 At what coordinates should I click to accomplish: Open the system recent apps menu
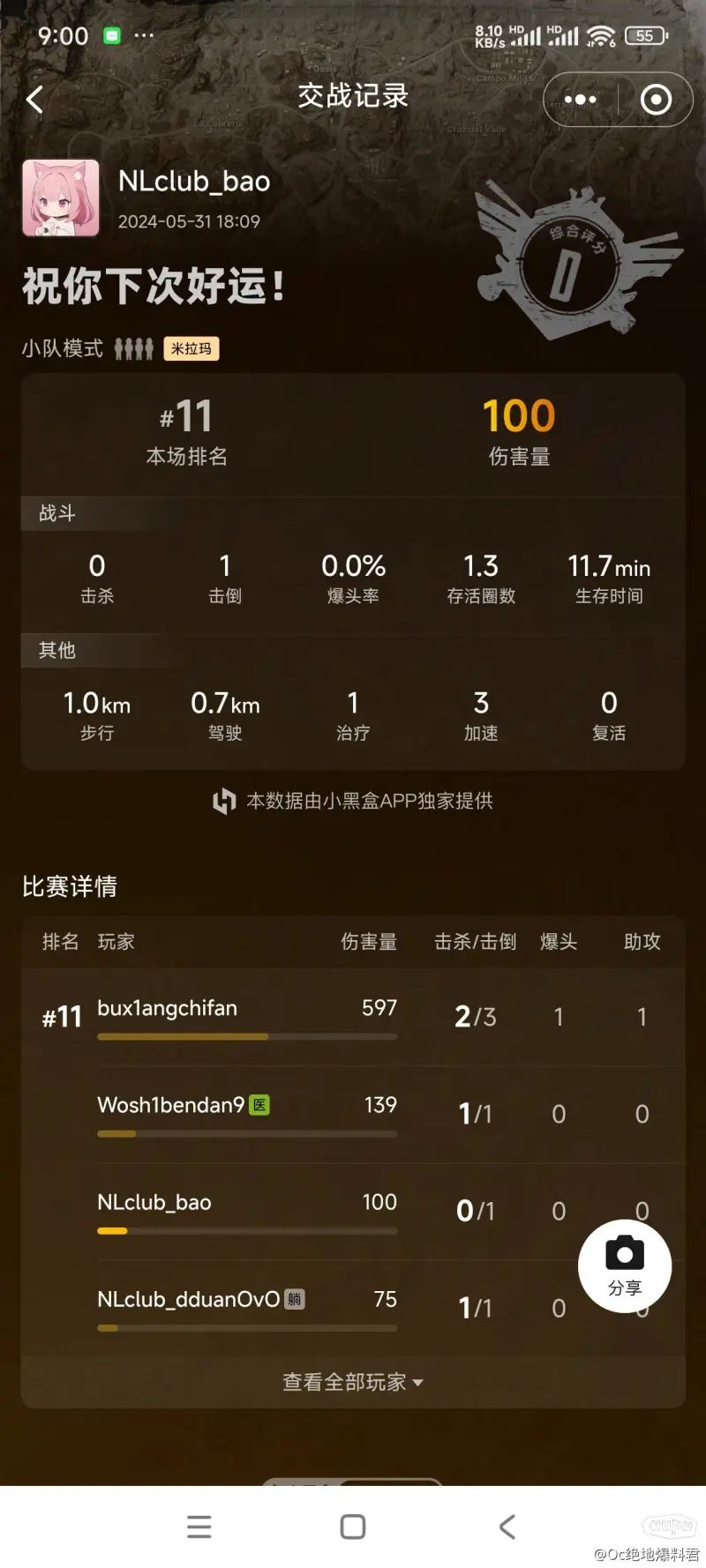click(x=199, y=1527)
